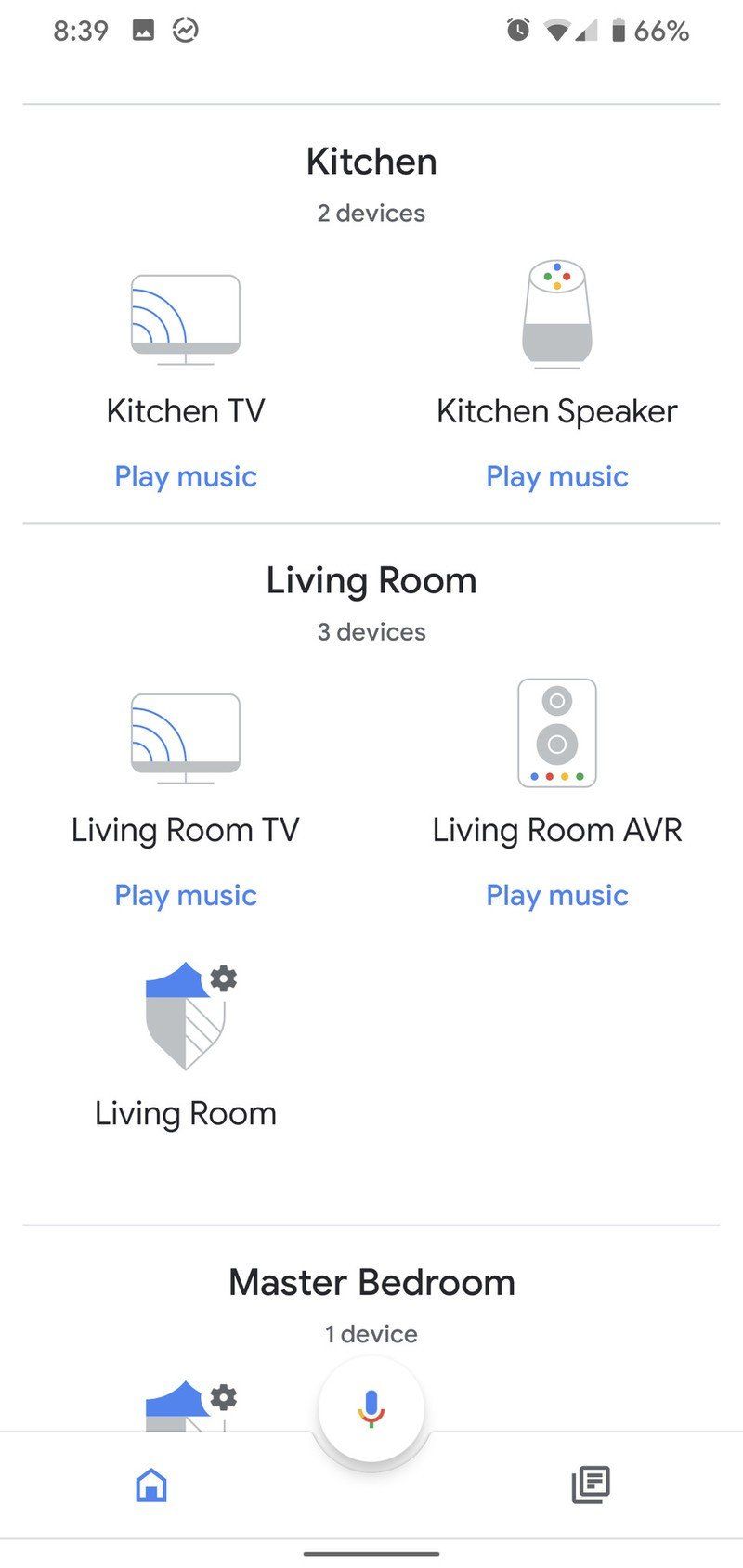Tap the alarm clock status bar icon

click(518, 29)
